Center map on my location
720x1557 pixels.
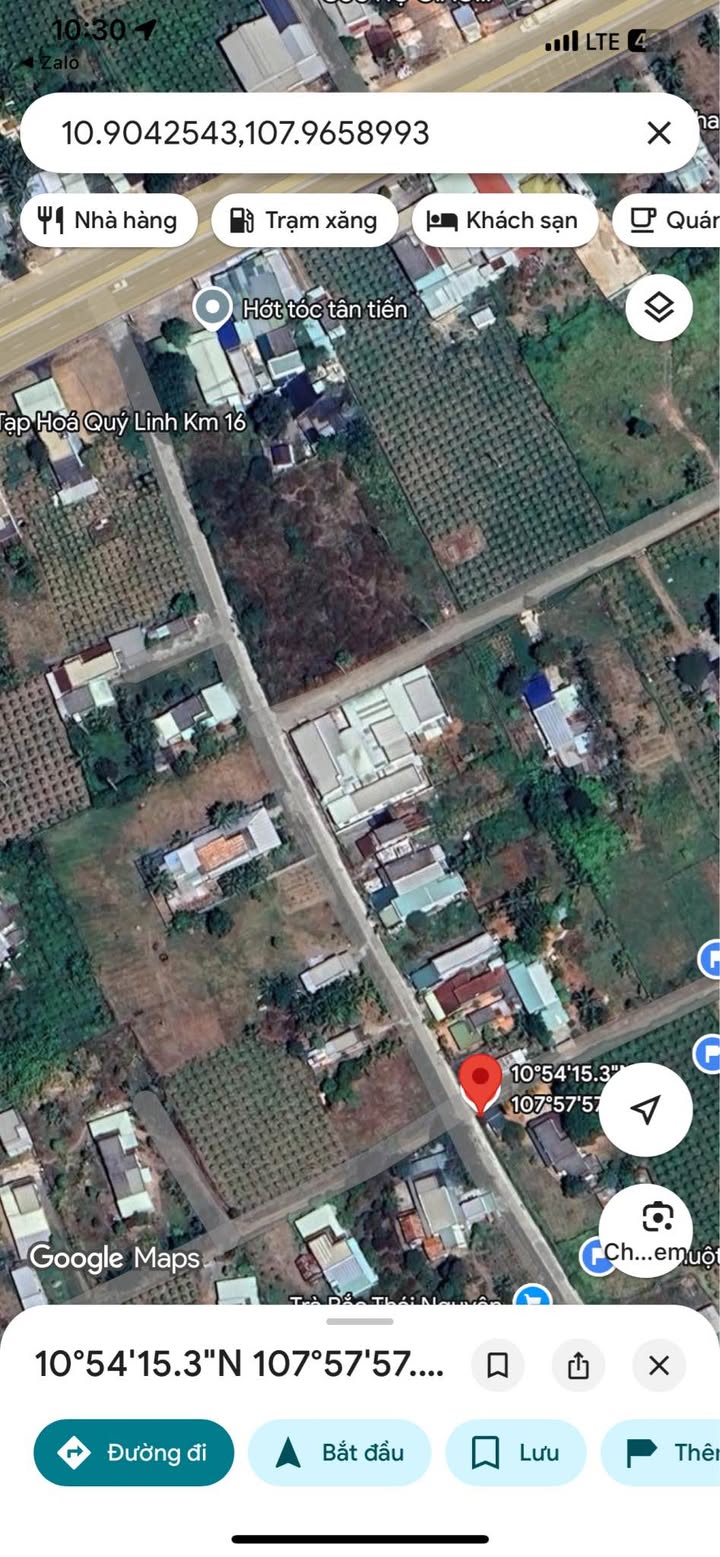646,1109
